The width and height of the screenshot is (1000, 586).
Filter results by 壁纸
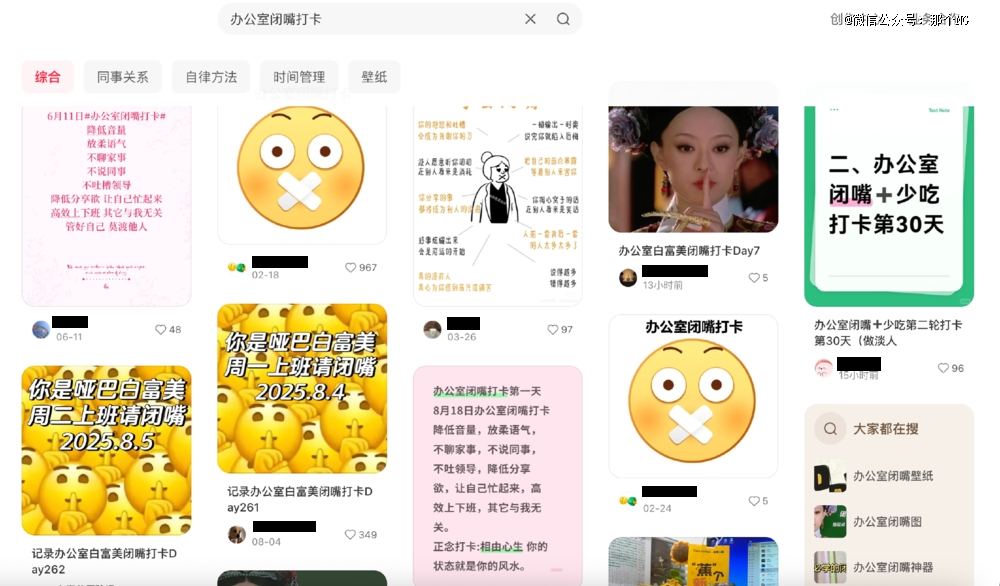tap(374, 77)
